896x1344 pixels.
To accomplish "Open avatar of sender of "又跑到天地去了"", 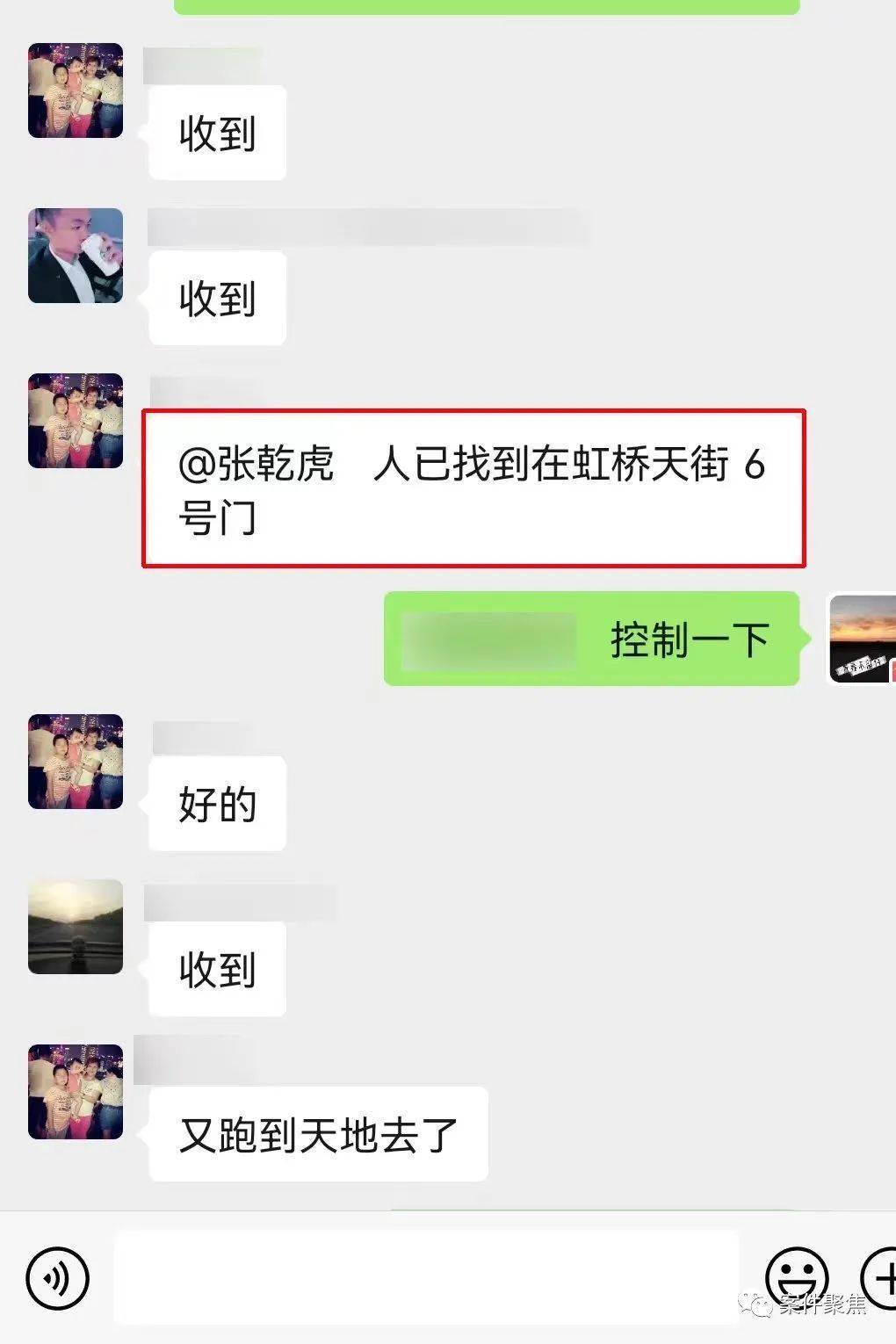I will [76, 1092].
